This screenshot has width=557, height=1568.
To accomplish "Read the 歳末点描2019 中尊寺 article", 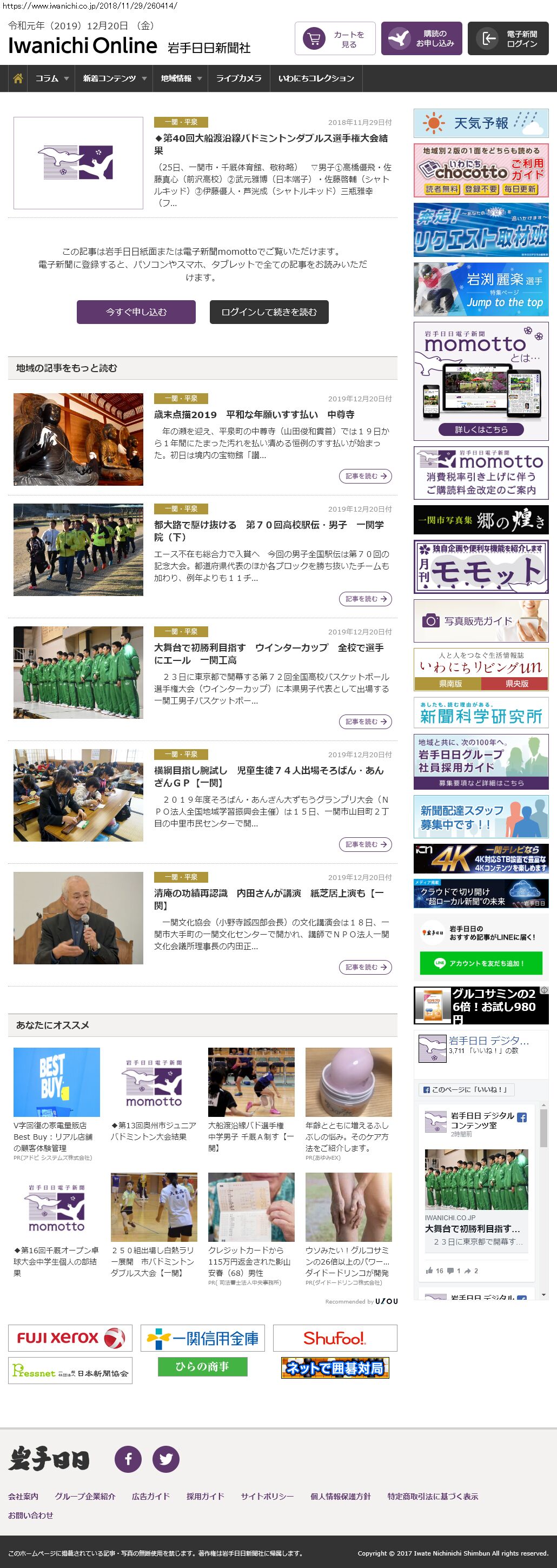I will coord(255,414).
